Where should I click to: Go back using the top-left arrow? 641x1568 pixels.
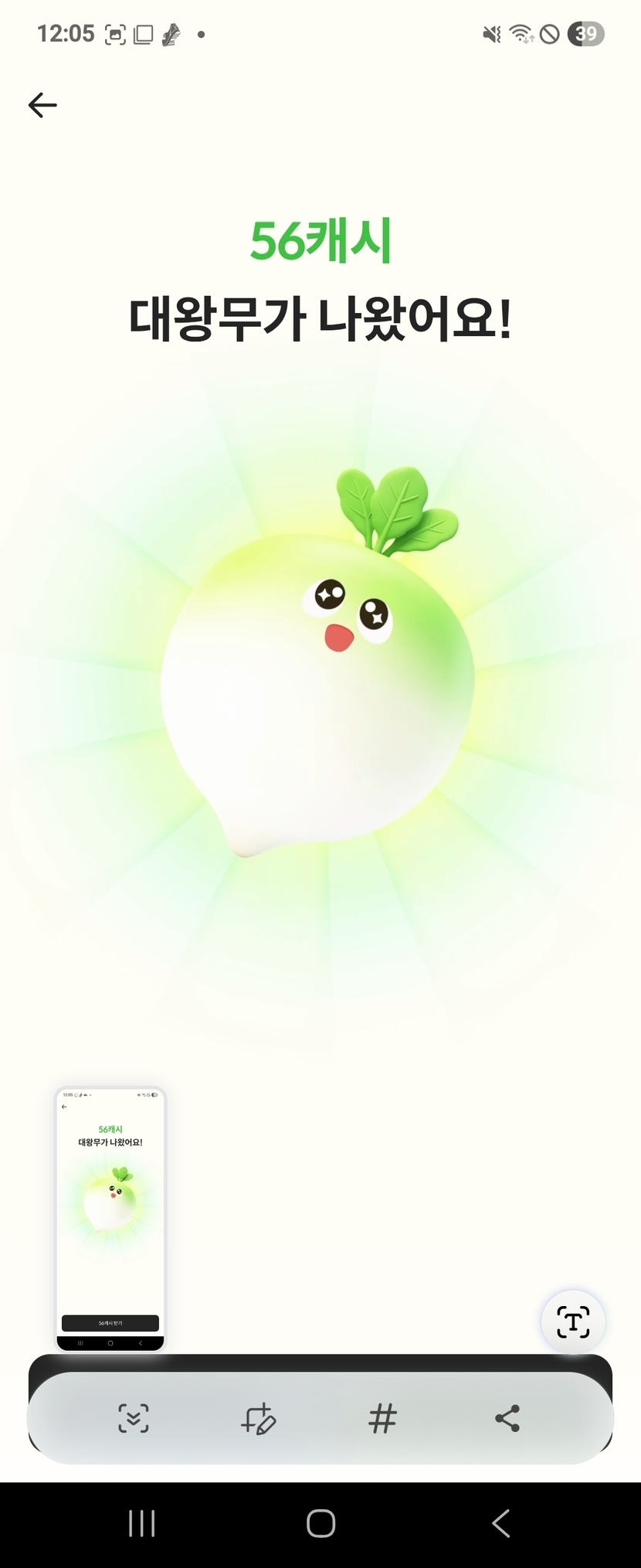(x=42, y=105)
